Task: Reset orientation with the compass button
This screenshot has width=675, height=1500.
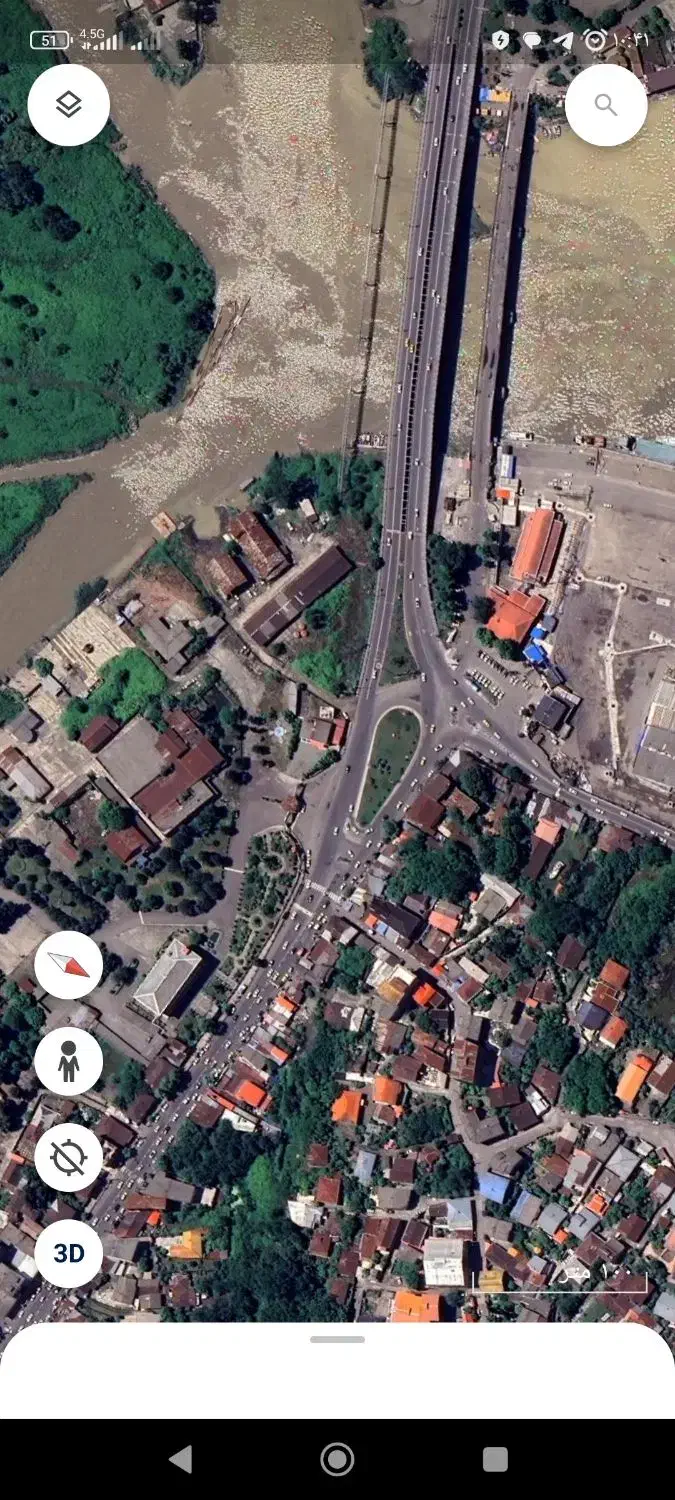Action: tap(68, 965)
